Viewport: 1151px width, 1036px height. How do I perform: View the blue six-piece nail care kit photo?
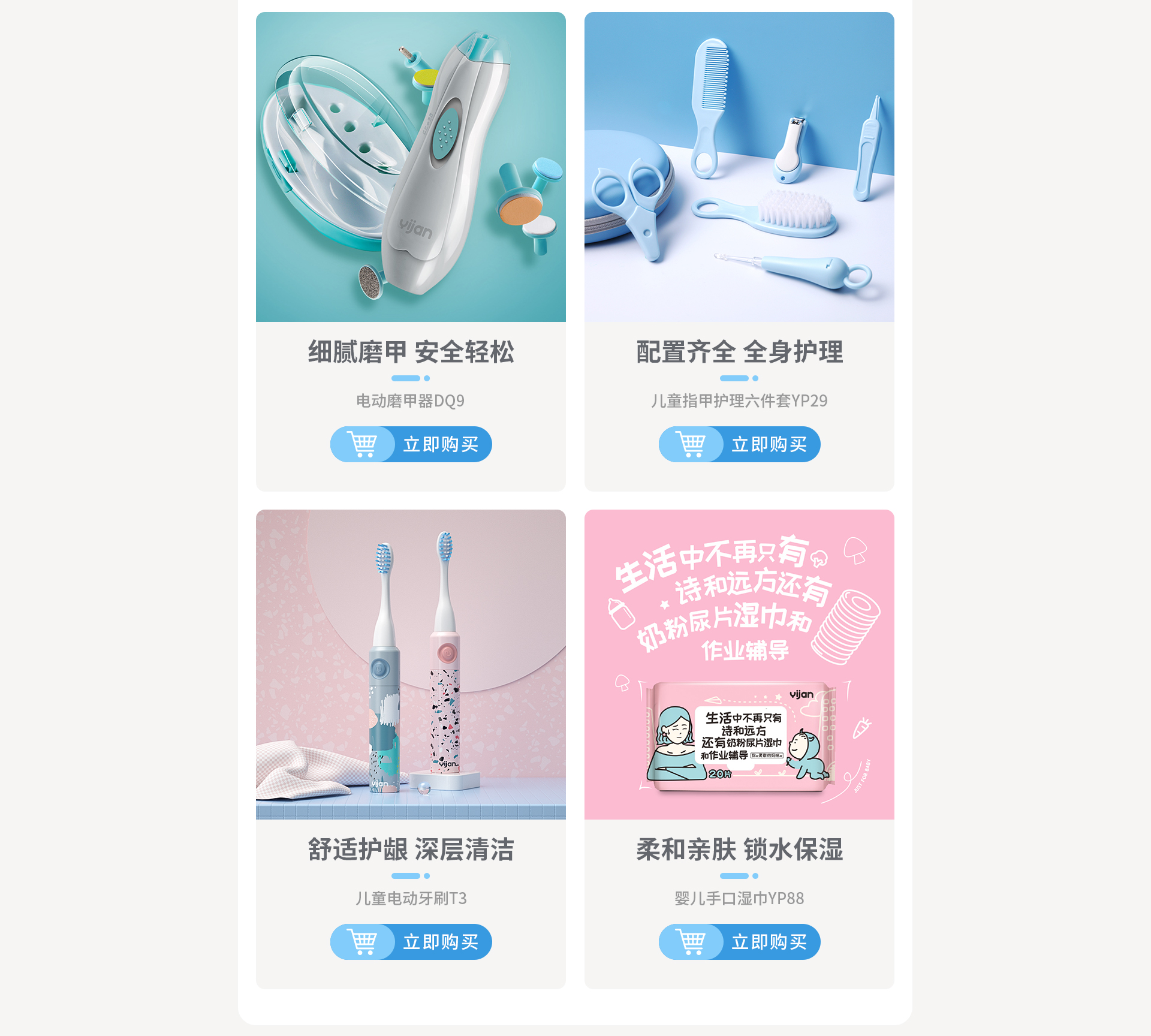739,167
